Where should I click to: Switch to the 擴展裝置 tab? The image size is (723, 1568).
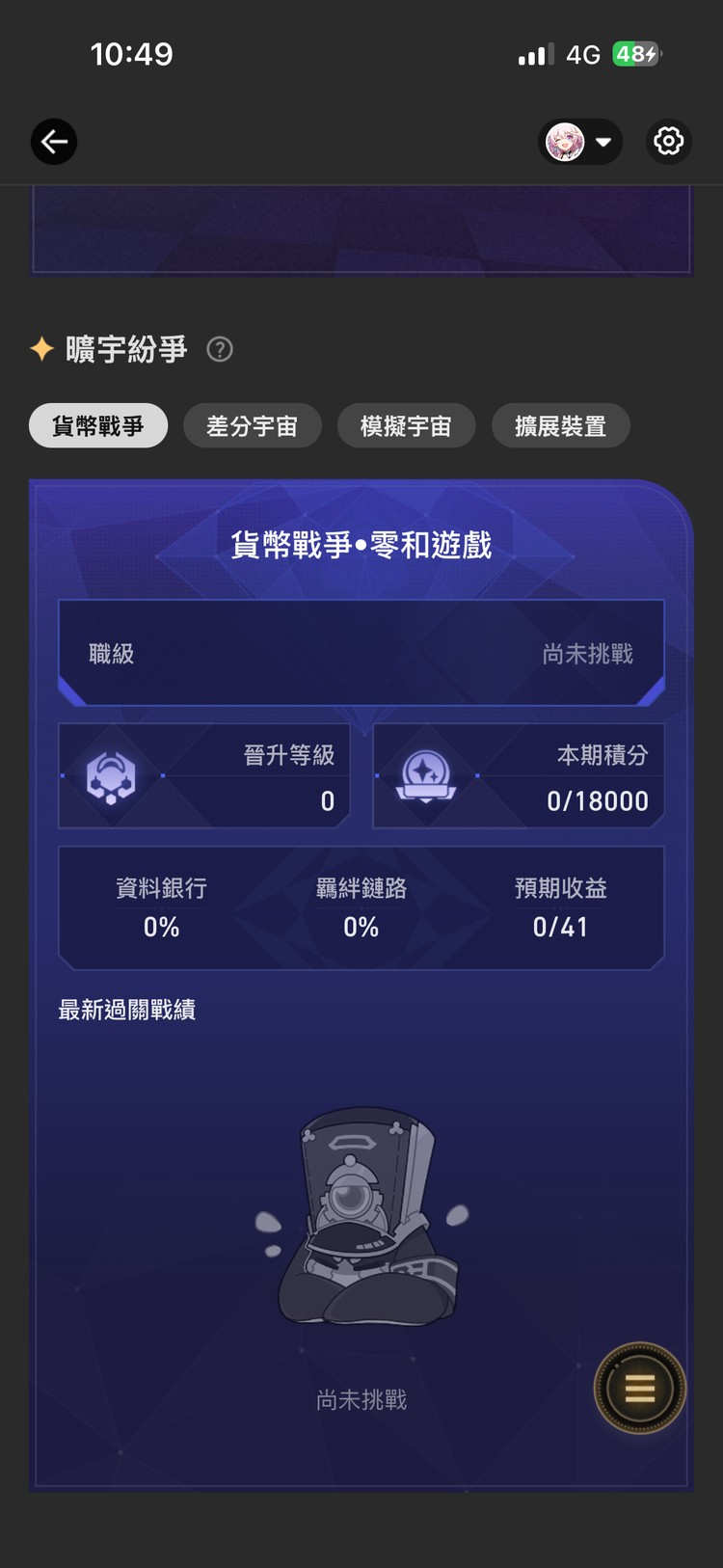coord(560,425)
